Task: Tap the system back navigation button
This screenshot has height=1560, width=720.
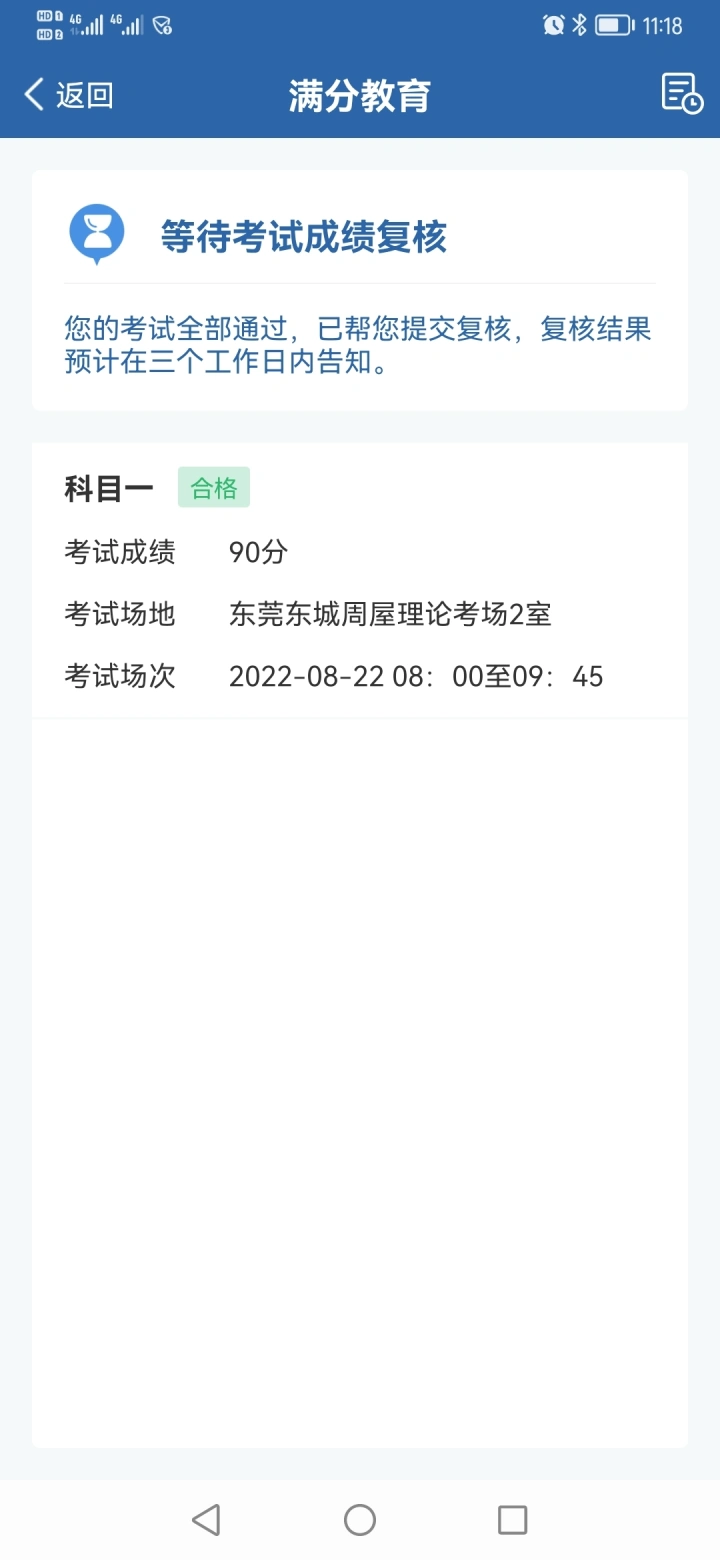Action: pyautogui.click(x=206, y=1520)
